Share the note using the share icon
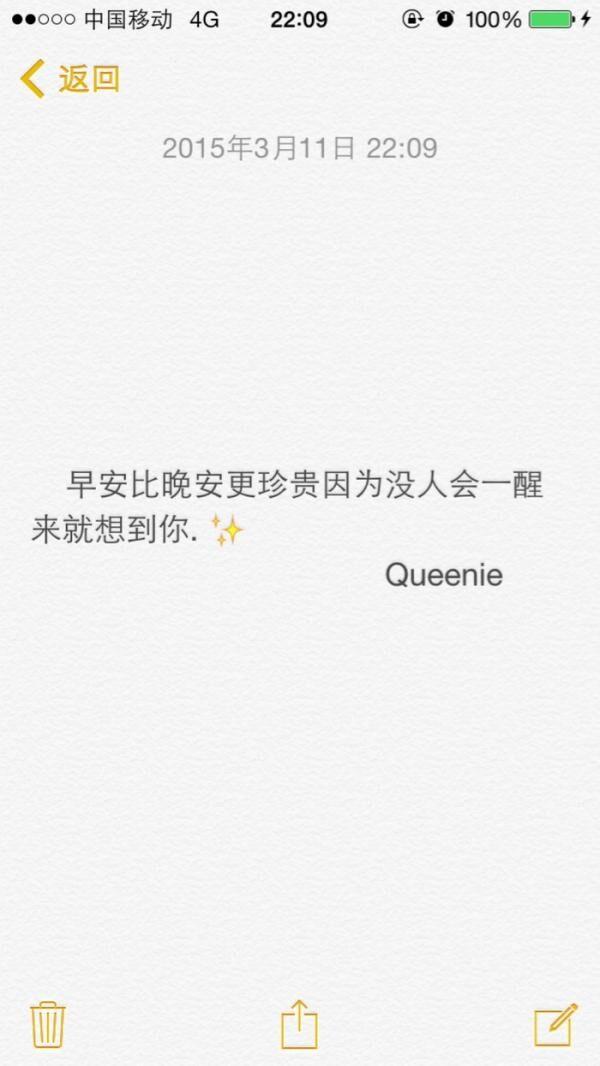Image resolution: width=600 pixels, height=1066 pixels. coord(300,1023)
